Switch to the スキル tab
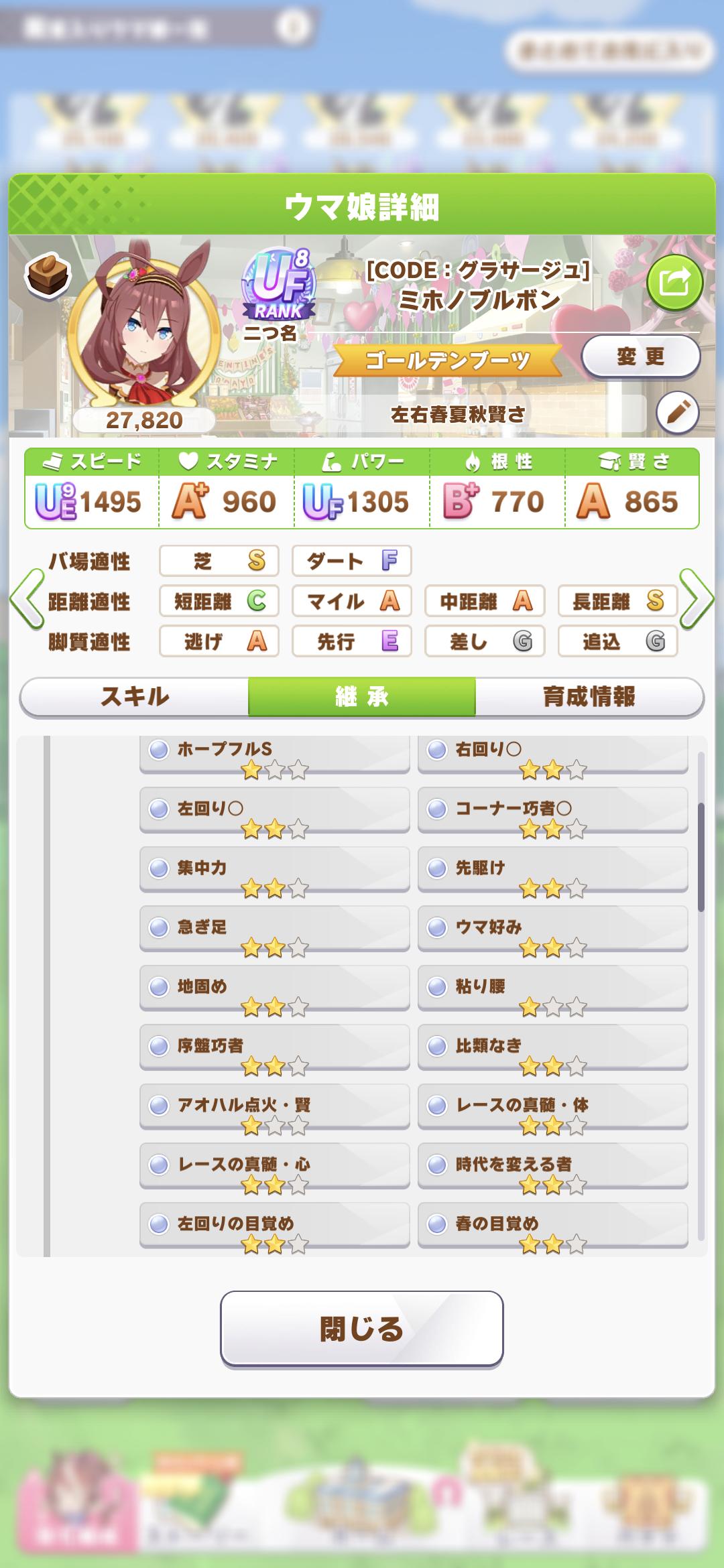Viewport: 724px width, 1568px height. (x=135, y=697)
